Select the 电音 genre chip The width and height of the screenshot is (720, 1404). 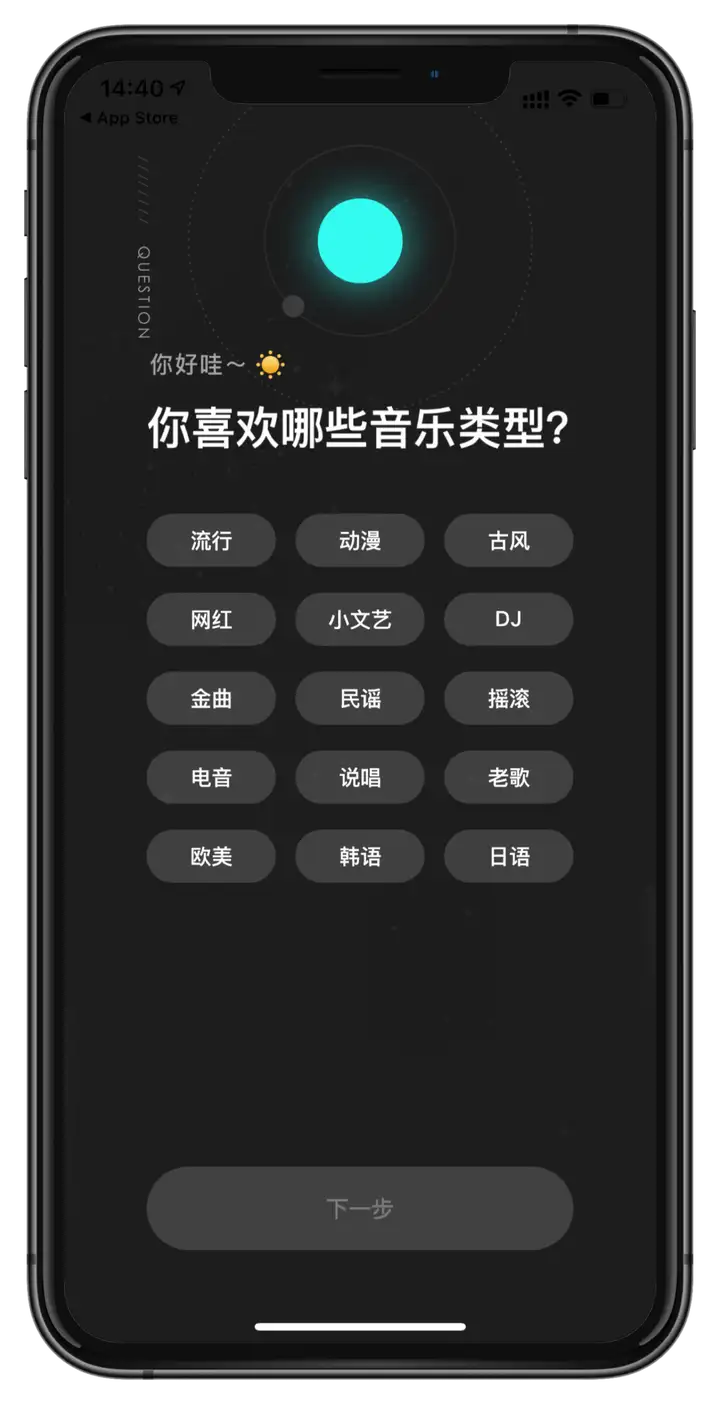click(x=211, y=777)
